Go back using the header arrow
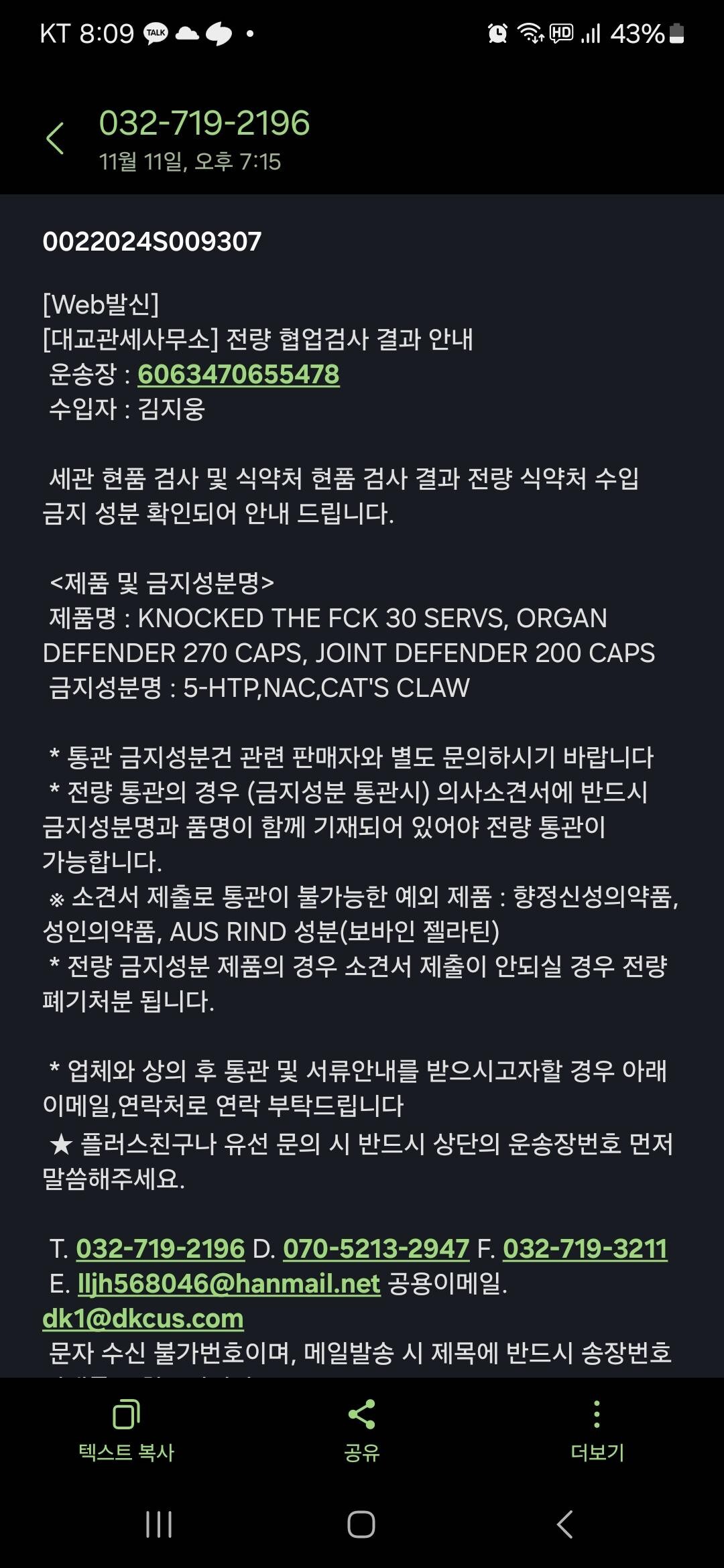The image size is (724, 1568). pos(55,139)
